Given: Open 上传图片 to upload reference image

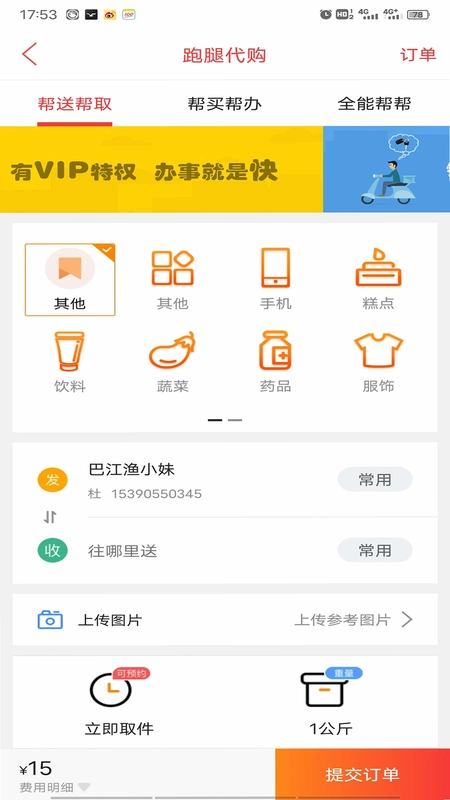Looking at the screenshot, I should point(225,620).
